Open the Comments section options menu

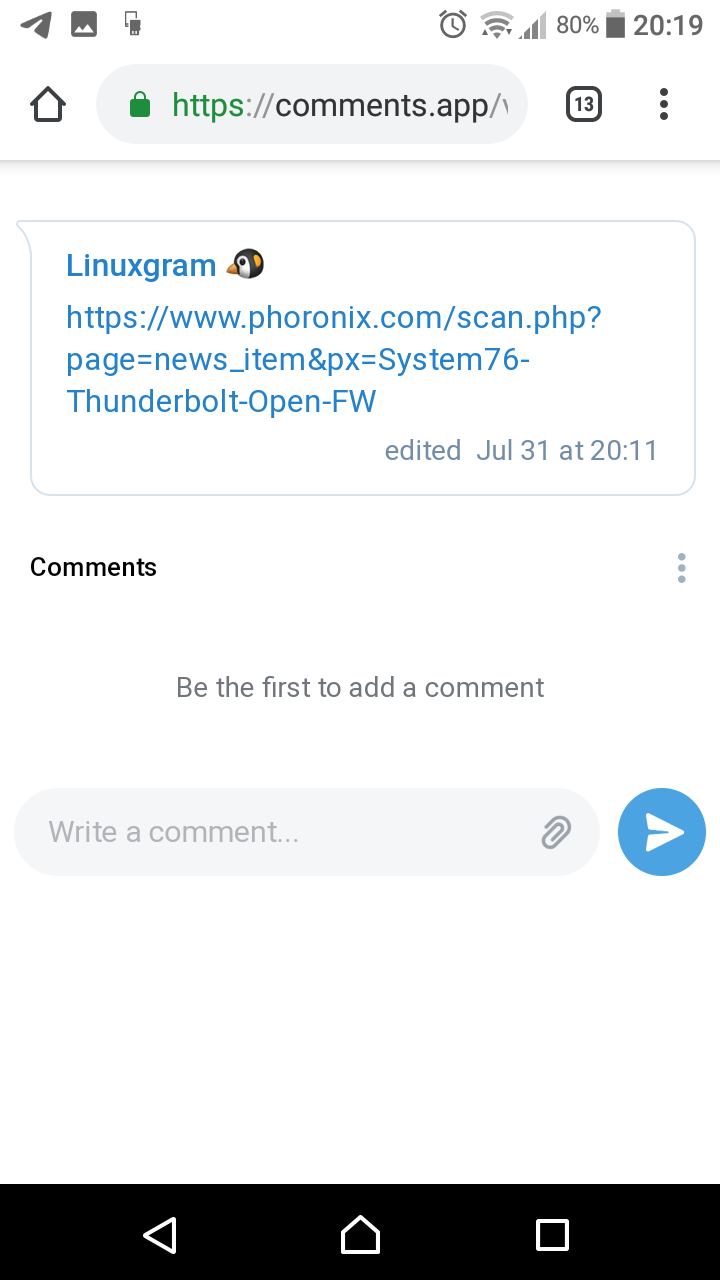click(681, 568)
